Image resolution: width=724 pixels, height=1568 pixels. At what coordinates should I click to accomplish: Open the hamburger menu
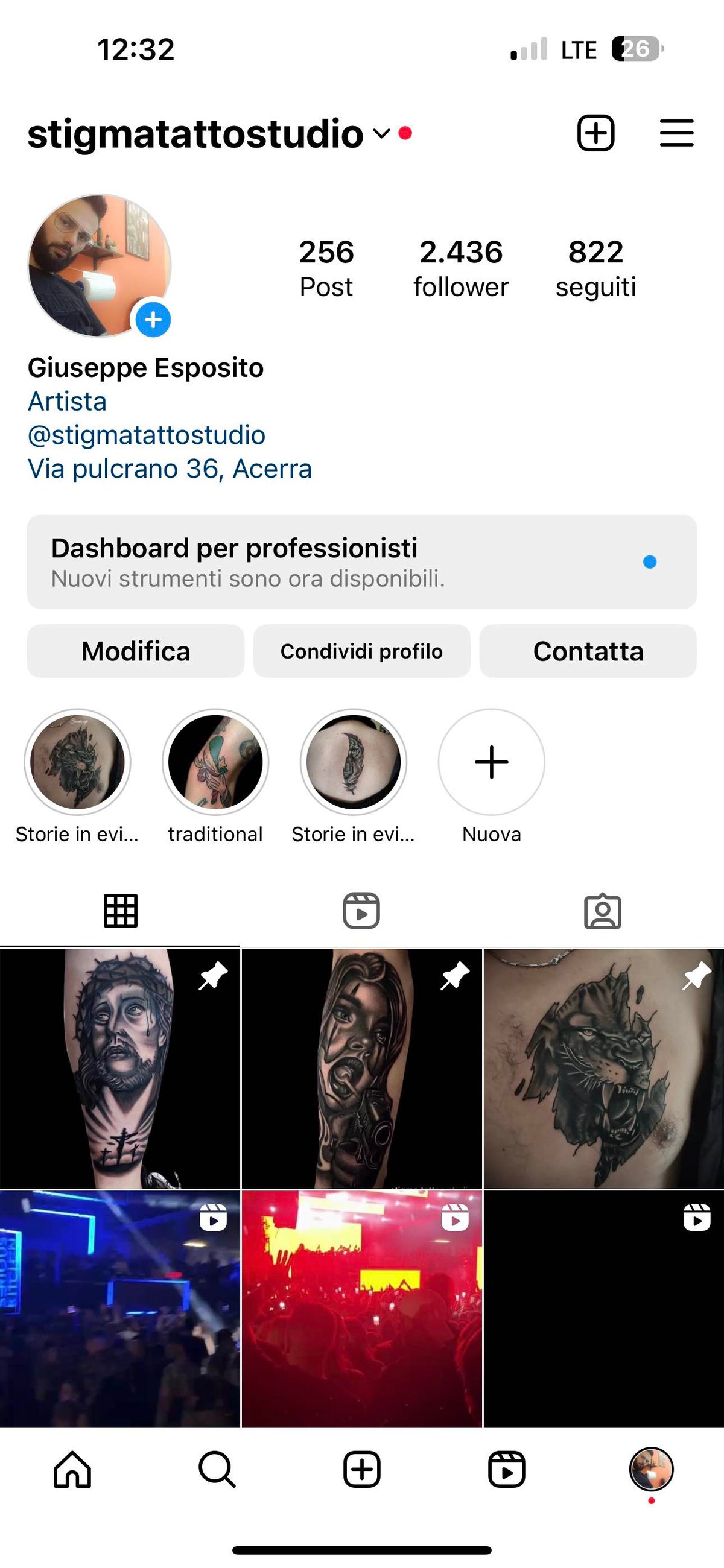pos(676,133)
